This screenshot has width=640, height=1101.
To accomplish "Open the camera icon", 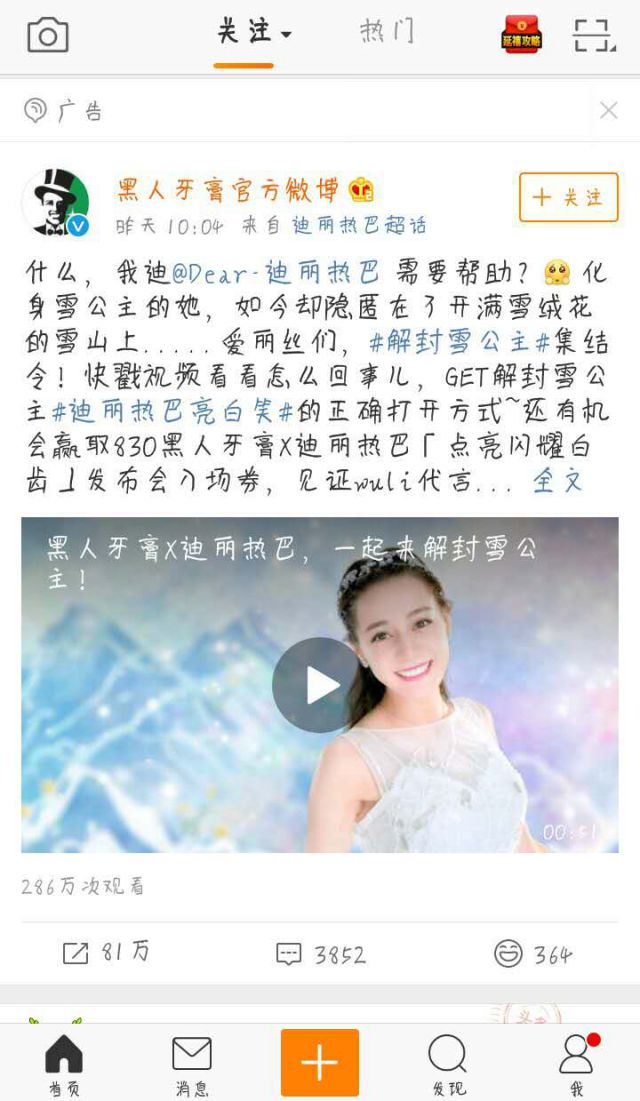I will tap(48, 36).
